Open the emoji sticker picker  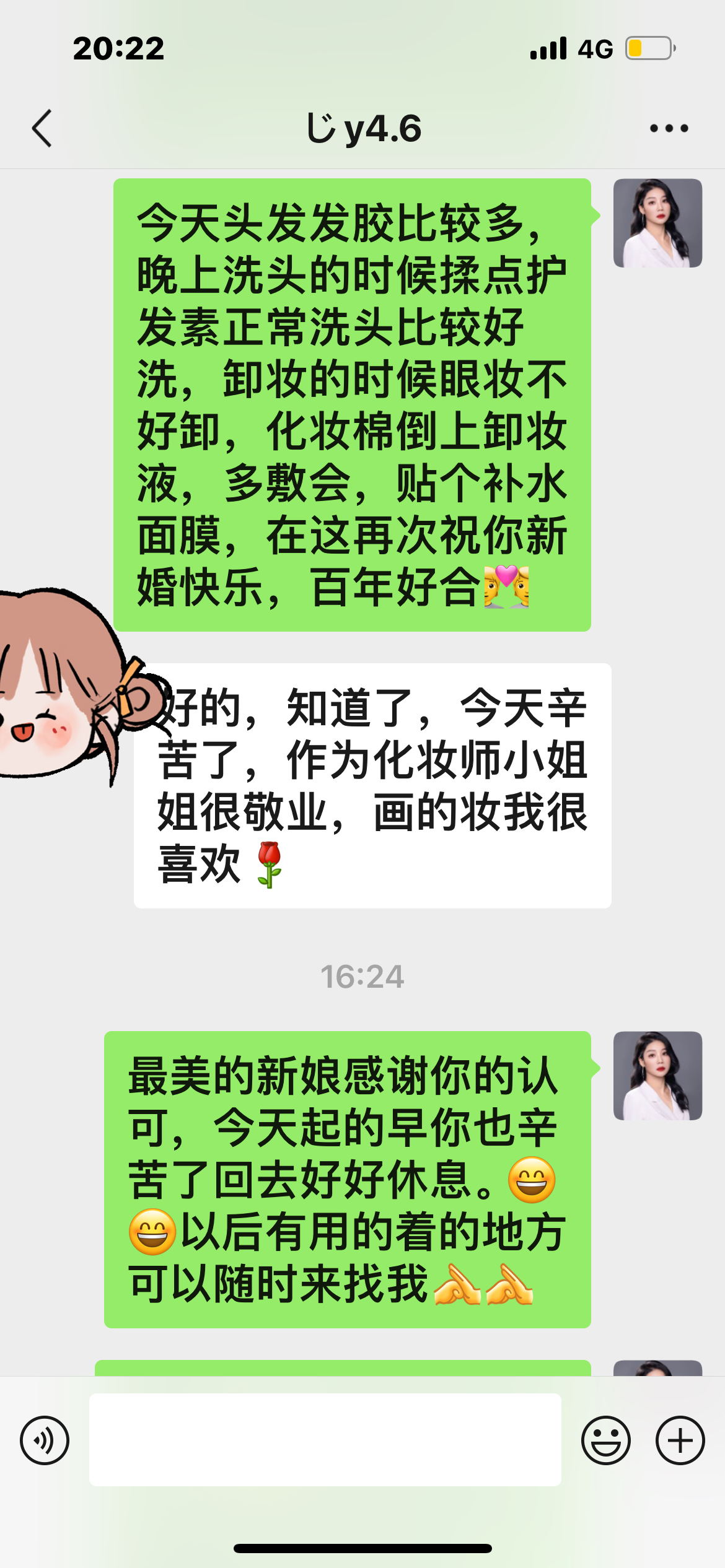[606, 1440]
